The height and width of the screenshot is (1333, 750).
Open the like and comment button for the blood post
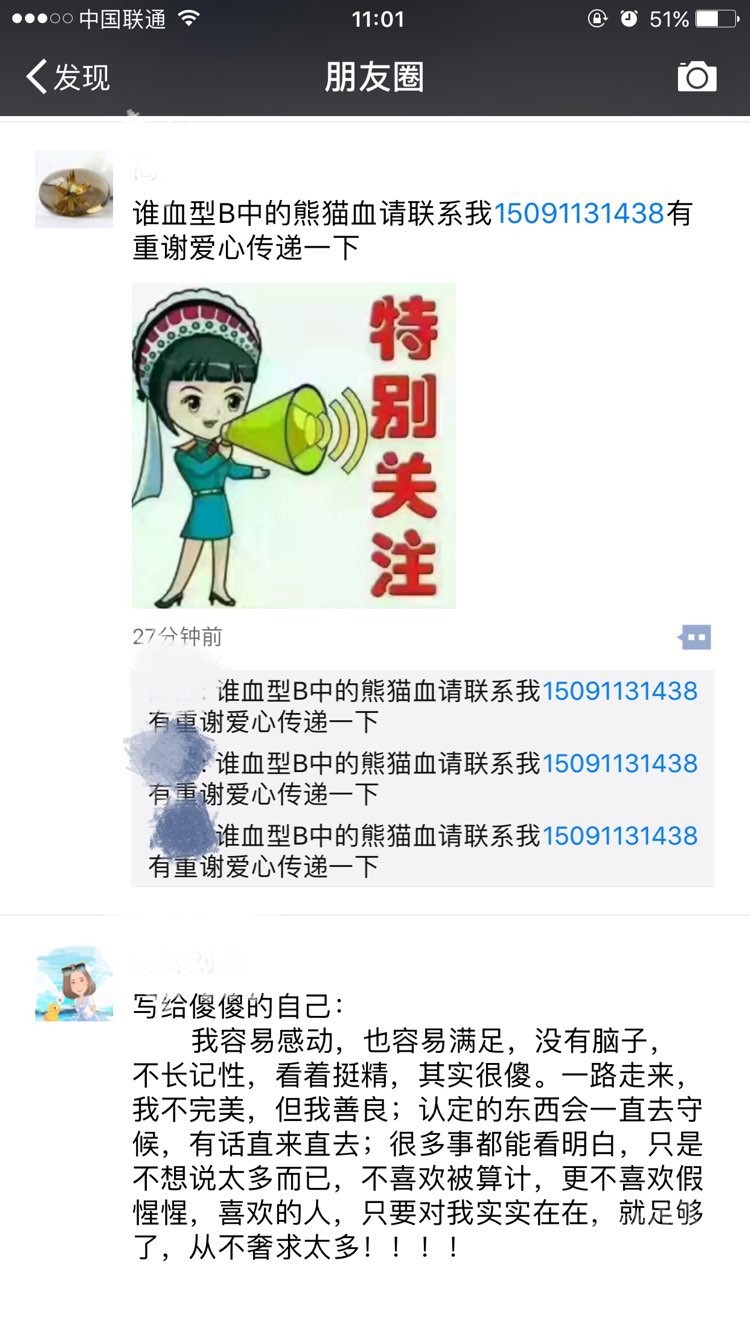[x=695, y=637]
